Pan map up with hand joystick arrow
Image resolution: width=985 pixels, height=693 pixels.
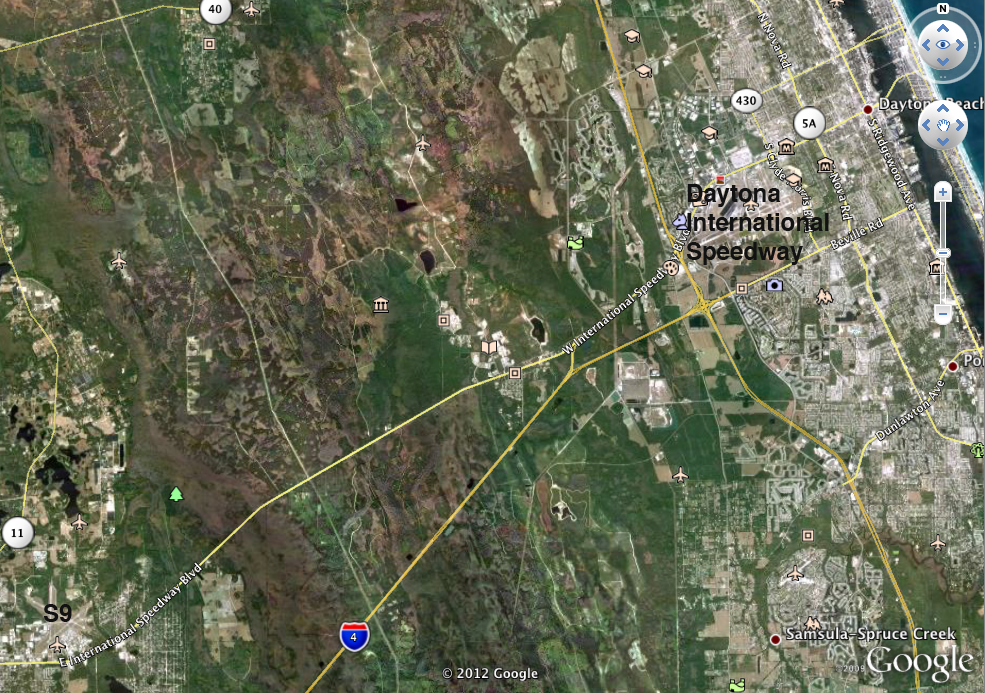942,109
